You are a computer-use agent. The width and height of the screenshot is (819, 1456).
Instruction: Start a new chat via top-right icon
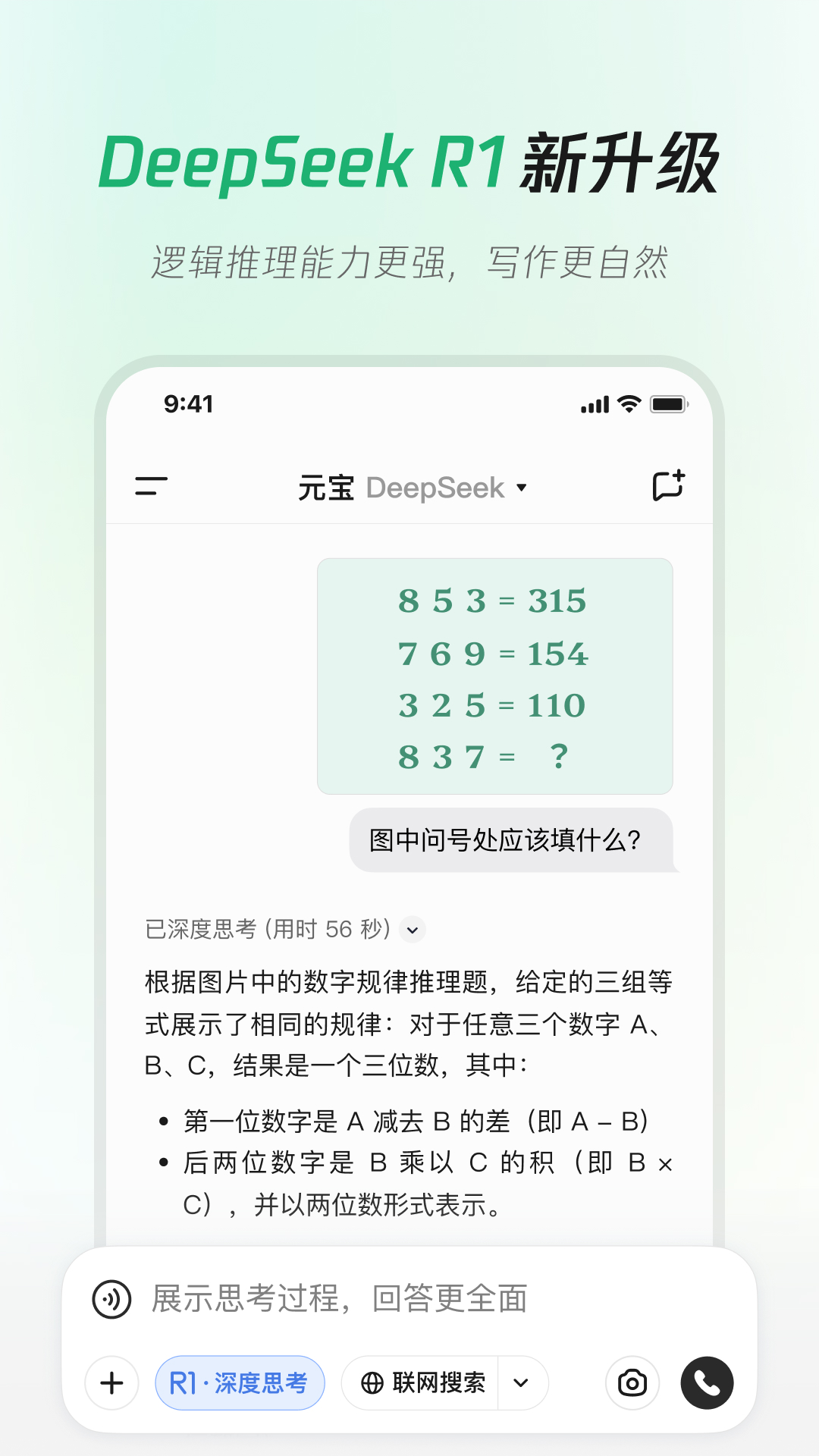click(667, 485)
